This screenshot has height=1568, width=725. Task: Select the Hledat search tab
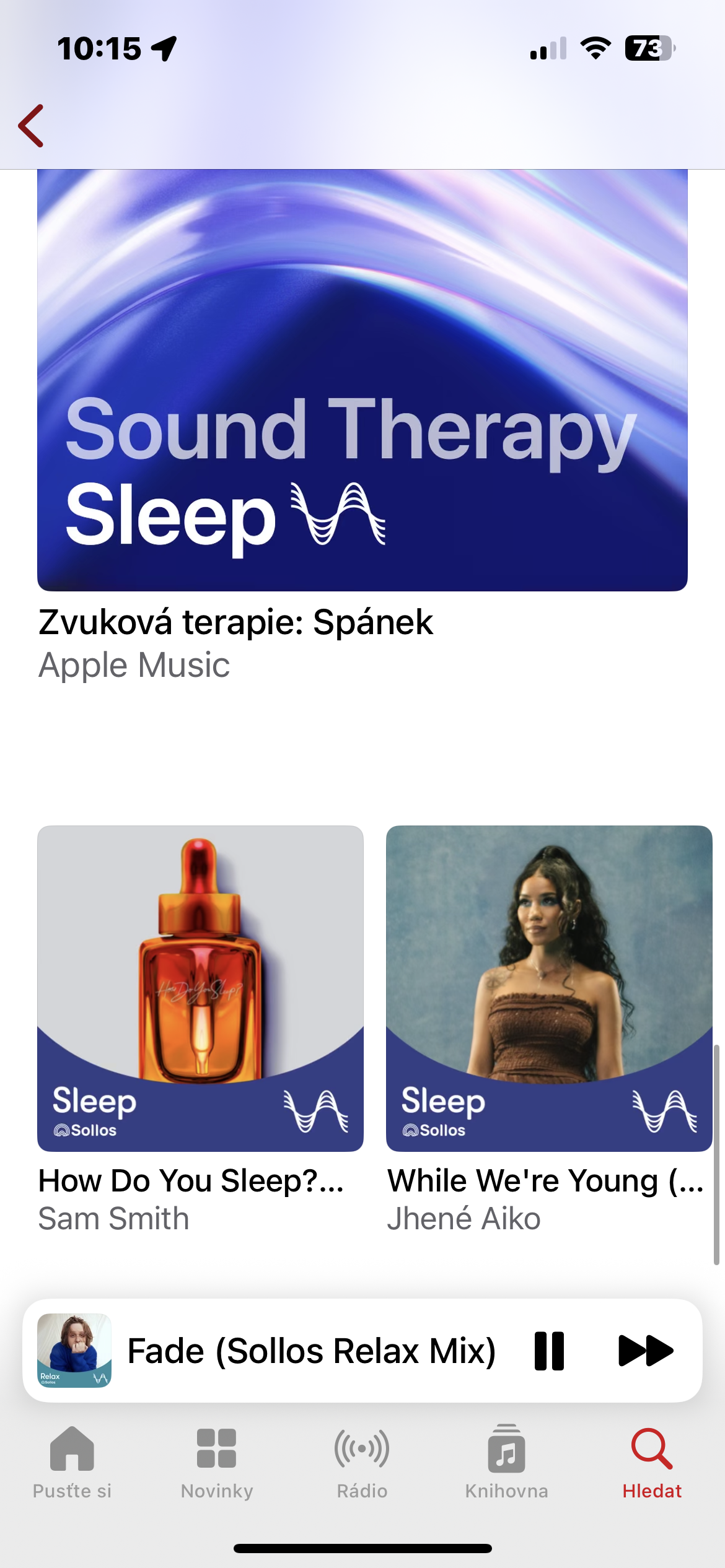[x=652, y=1462]
